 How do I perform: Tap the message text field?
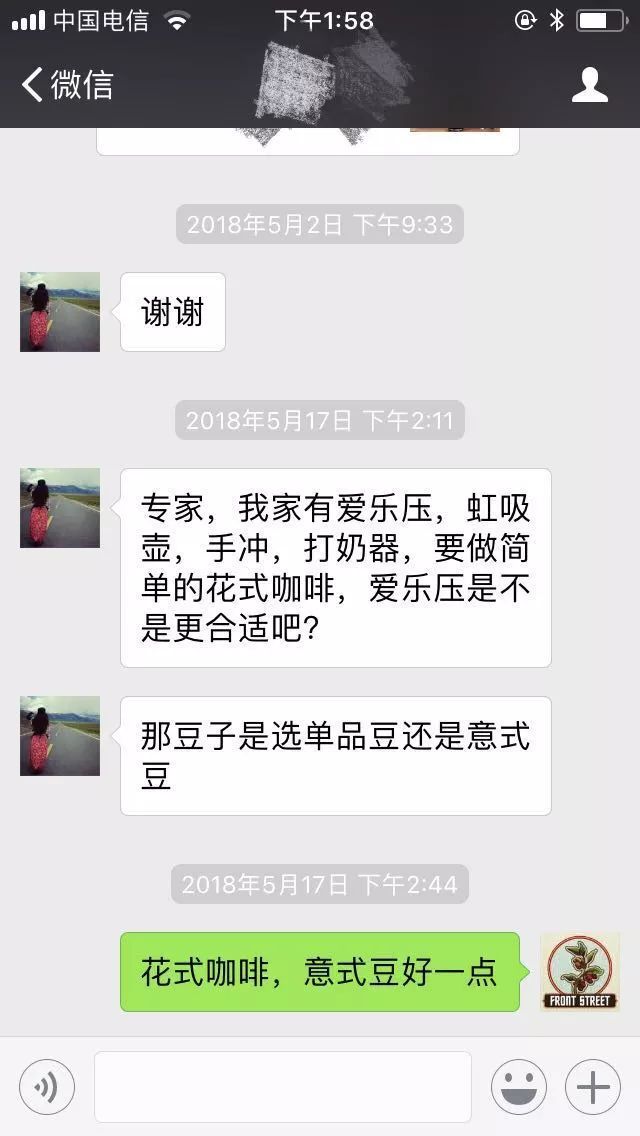click(x=283, y=1087)
